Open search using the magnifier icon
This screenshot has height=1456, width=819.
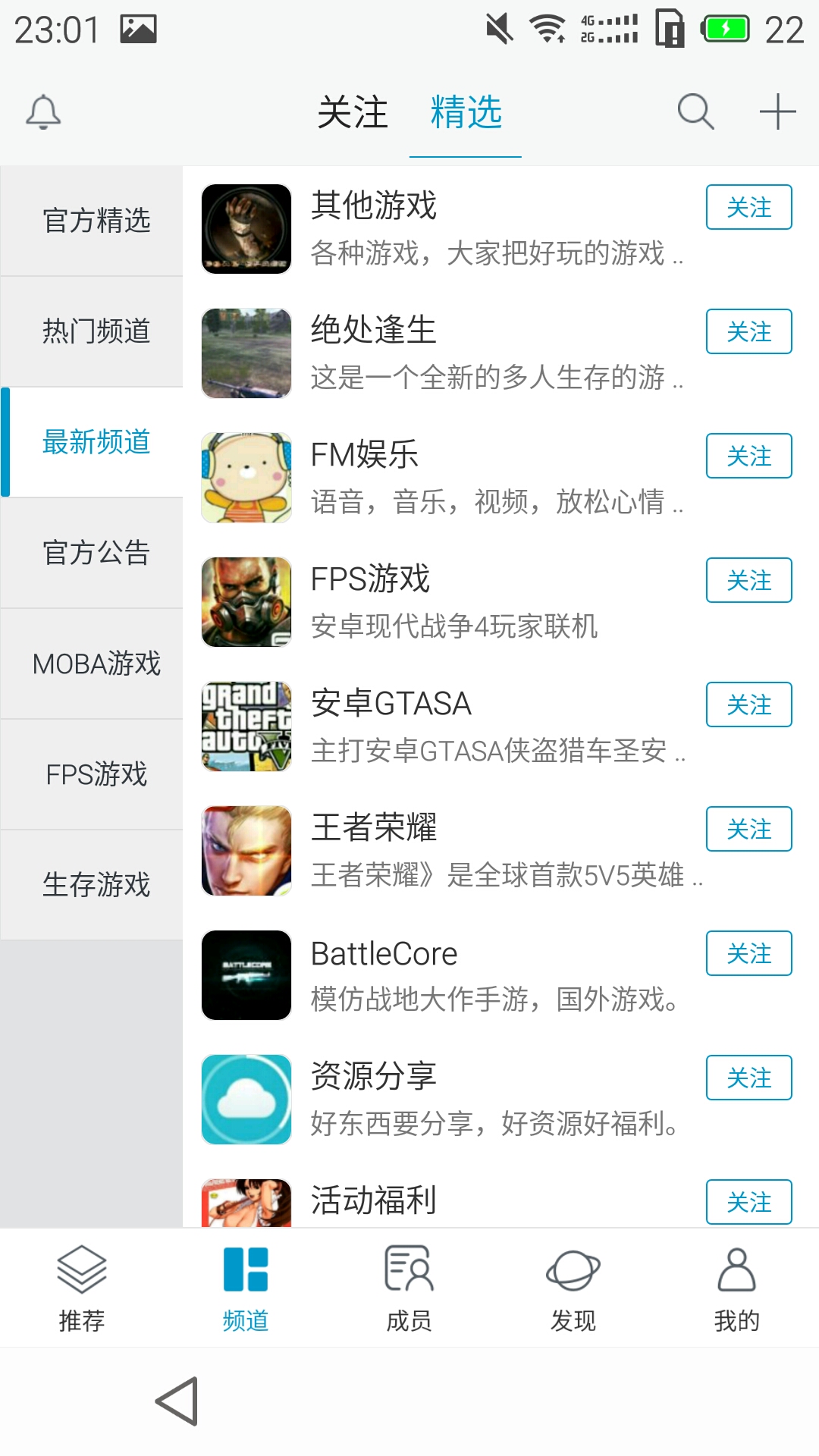(694, 112)
